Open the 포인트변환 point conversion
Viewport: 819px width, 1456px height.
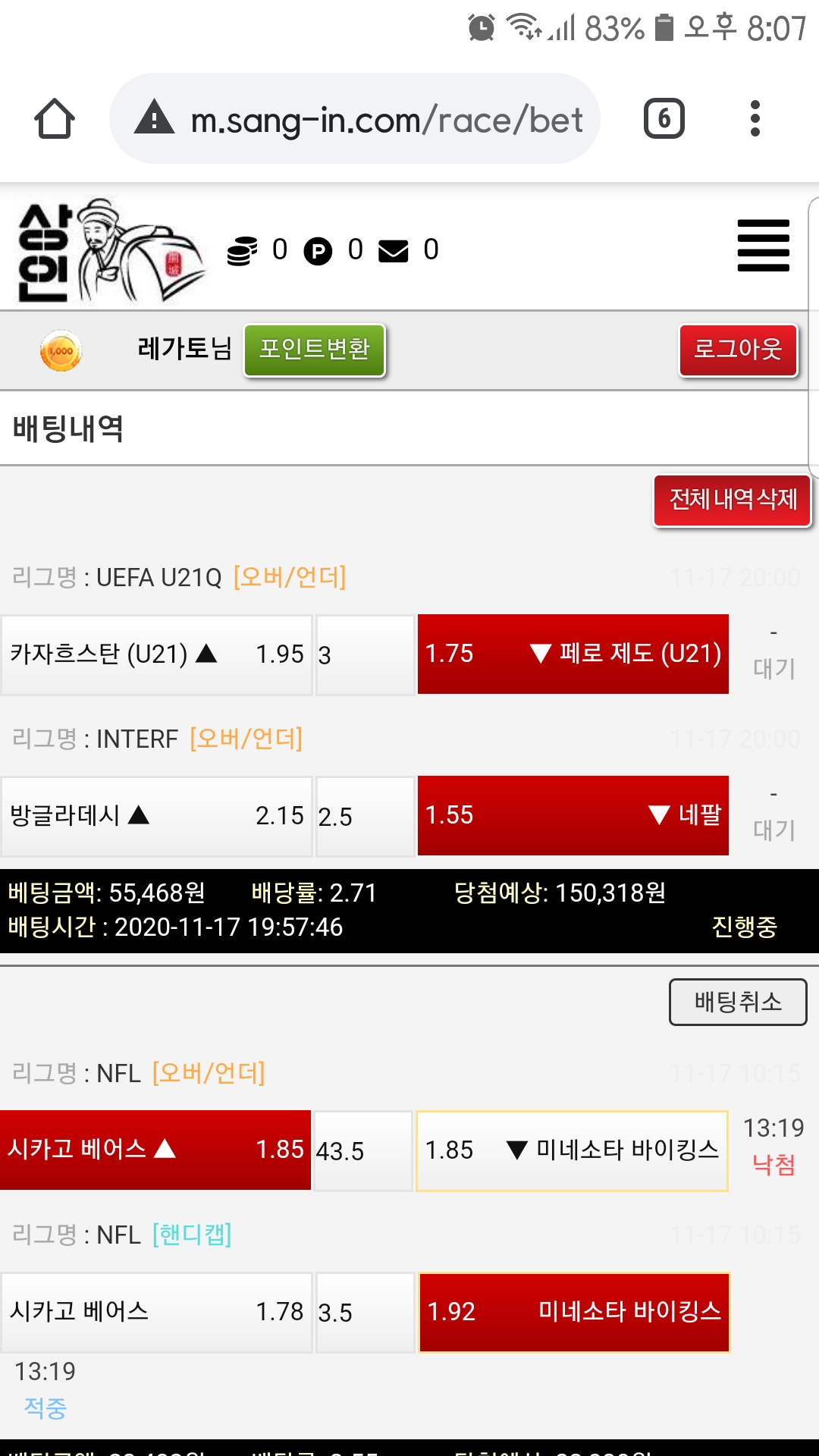(314, 350)
